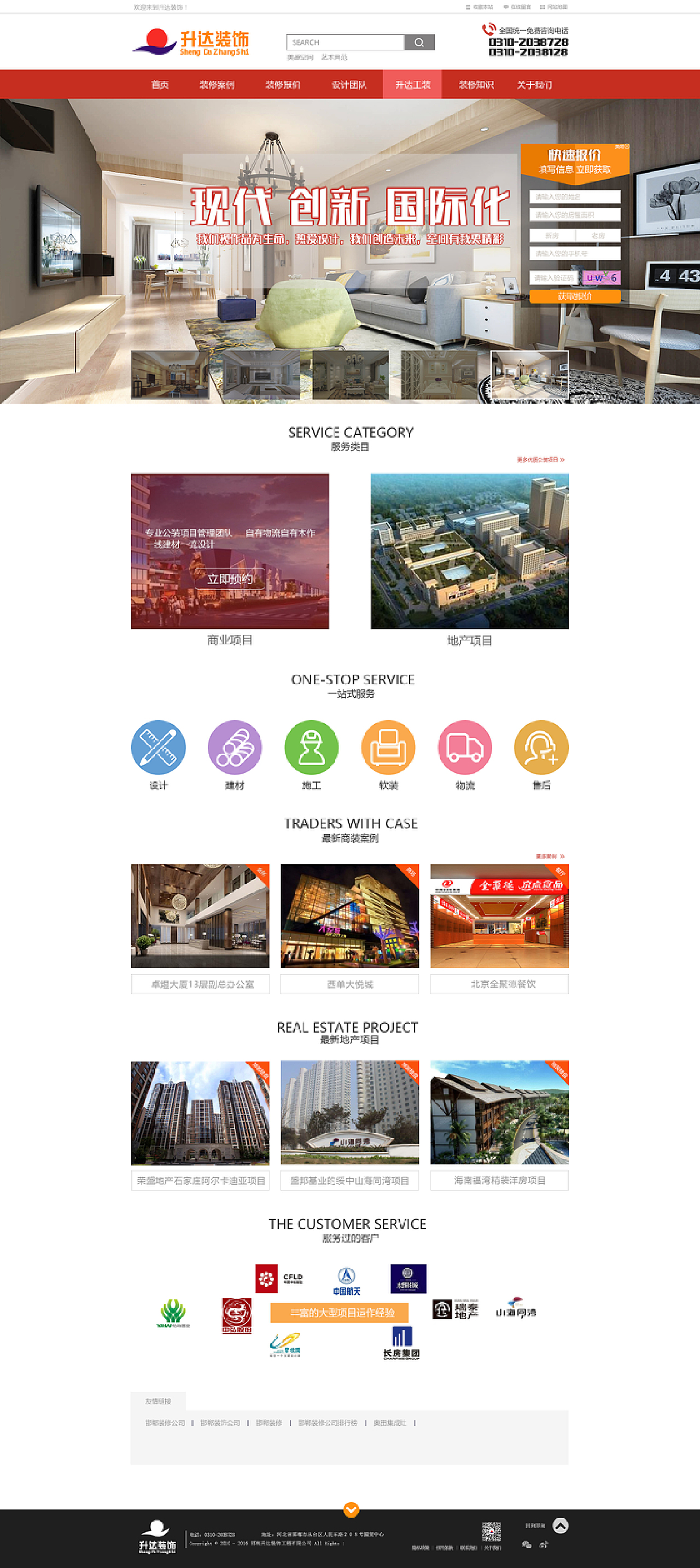Switch to the 设计团队 page
Screen dimensions: 700x1568
pyautogui.click(x=349, y=85)
